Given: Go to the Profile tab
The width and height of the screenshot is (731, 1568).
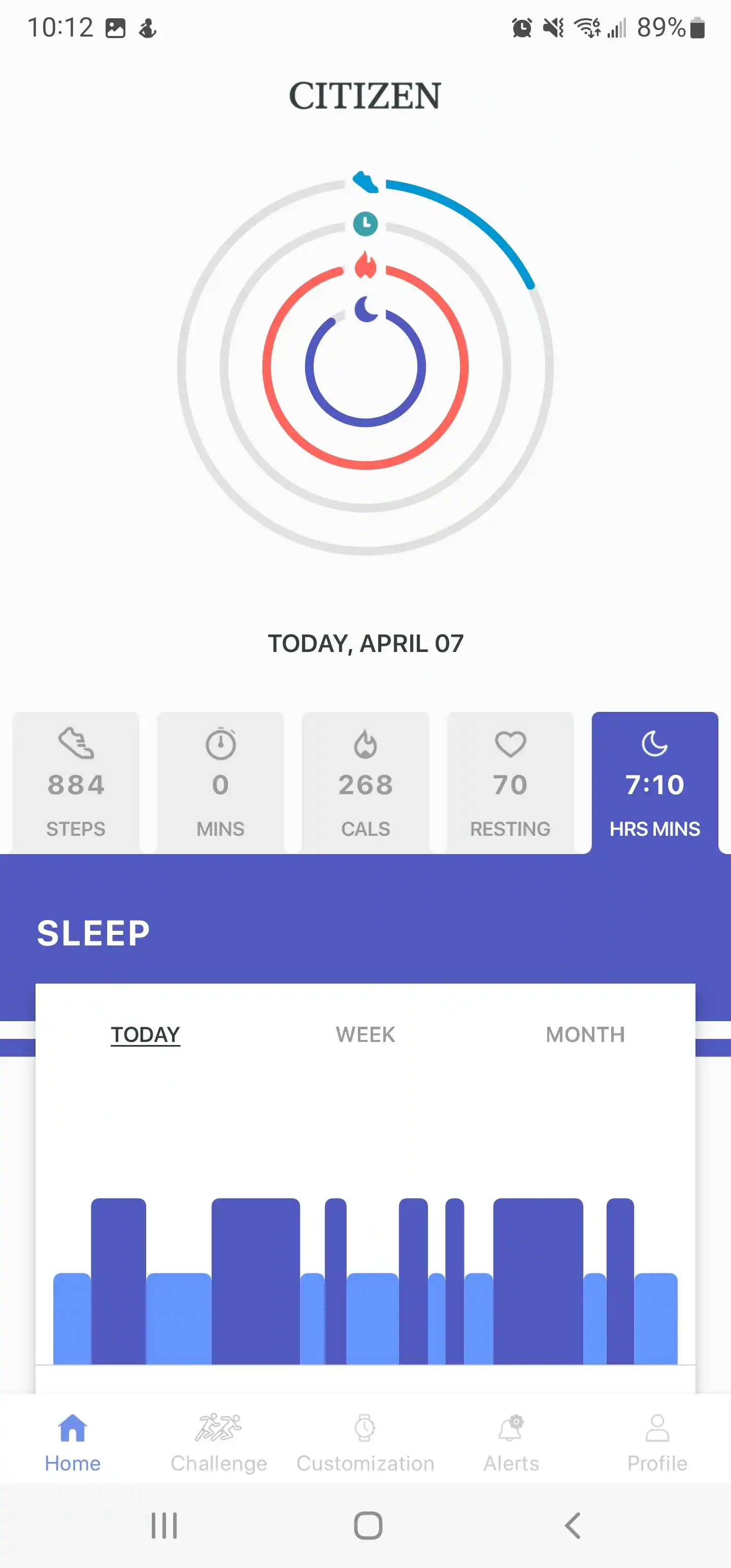Looking at the screenshot, I should (657, 1442).
